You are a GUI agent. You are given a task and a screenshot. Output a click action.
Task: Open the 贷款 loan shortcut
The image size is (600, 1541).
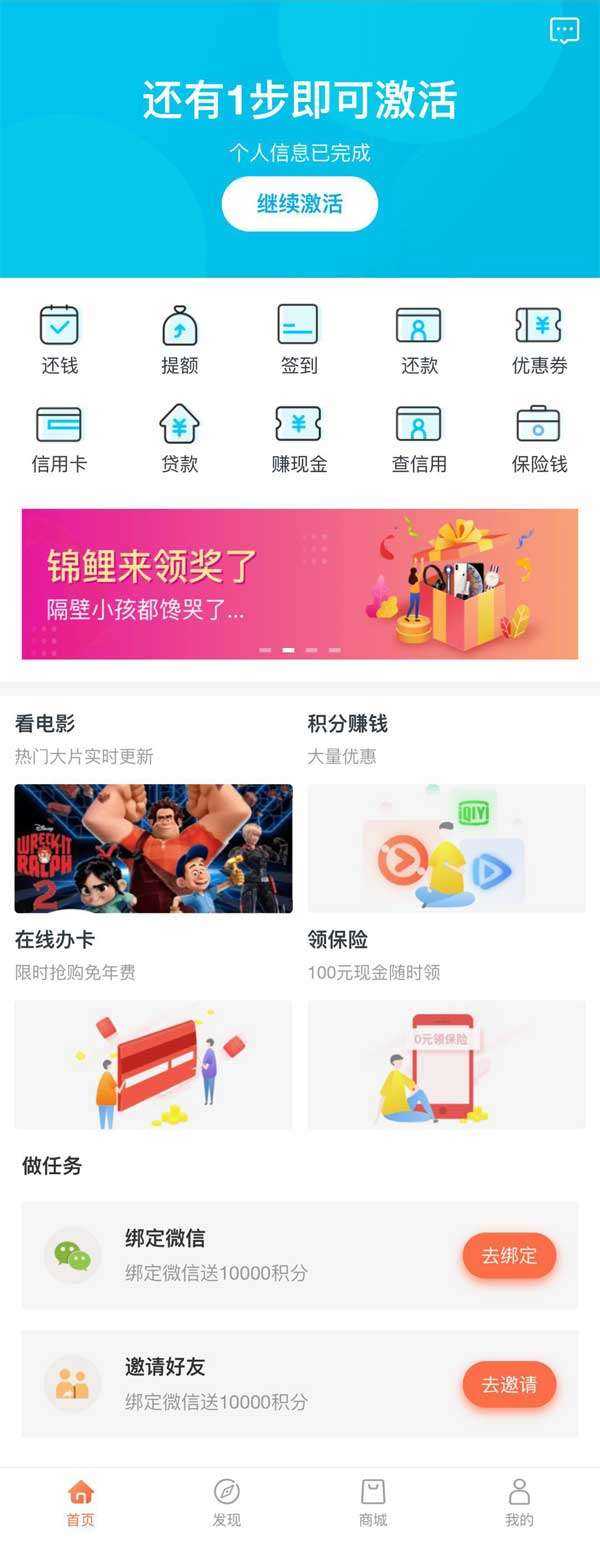pyautogui.click(x=180, y=438)
